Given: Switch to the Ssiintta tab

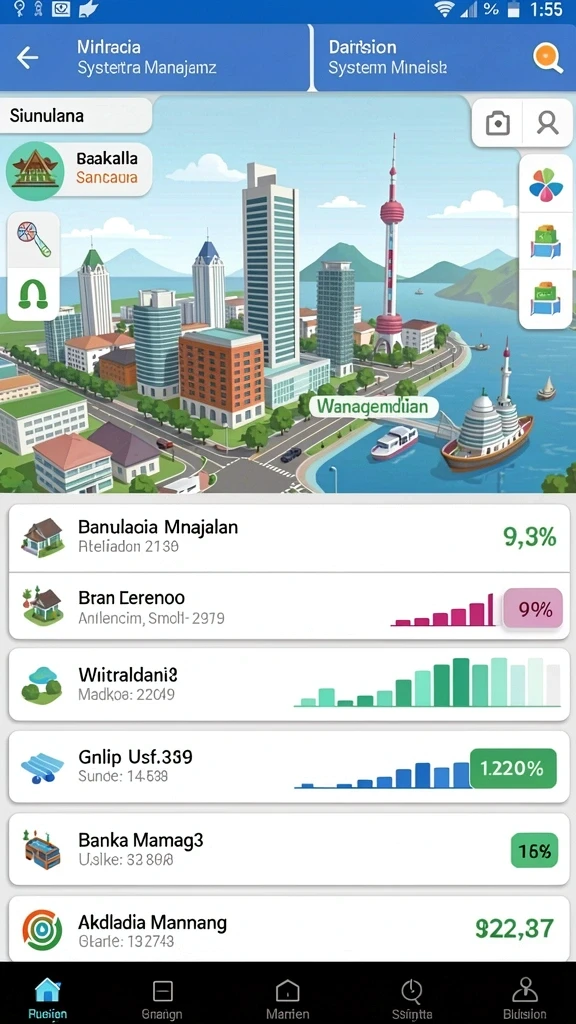Looking at the screenshot, I should pyautogui.click(x=411, y=999).
